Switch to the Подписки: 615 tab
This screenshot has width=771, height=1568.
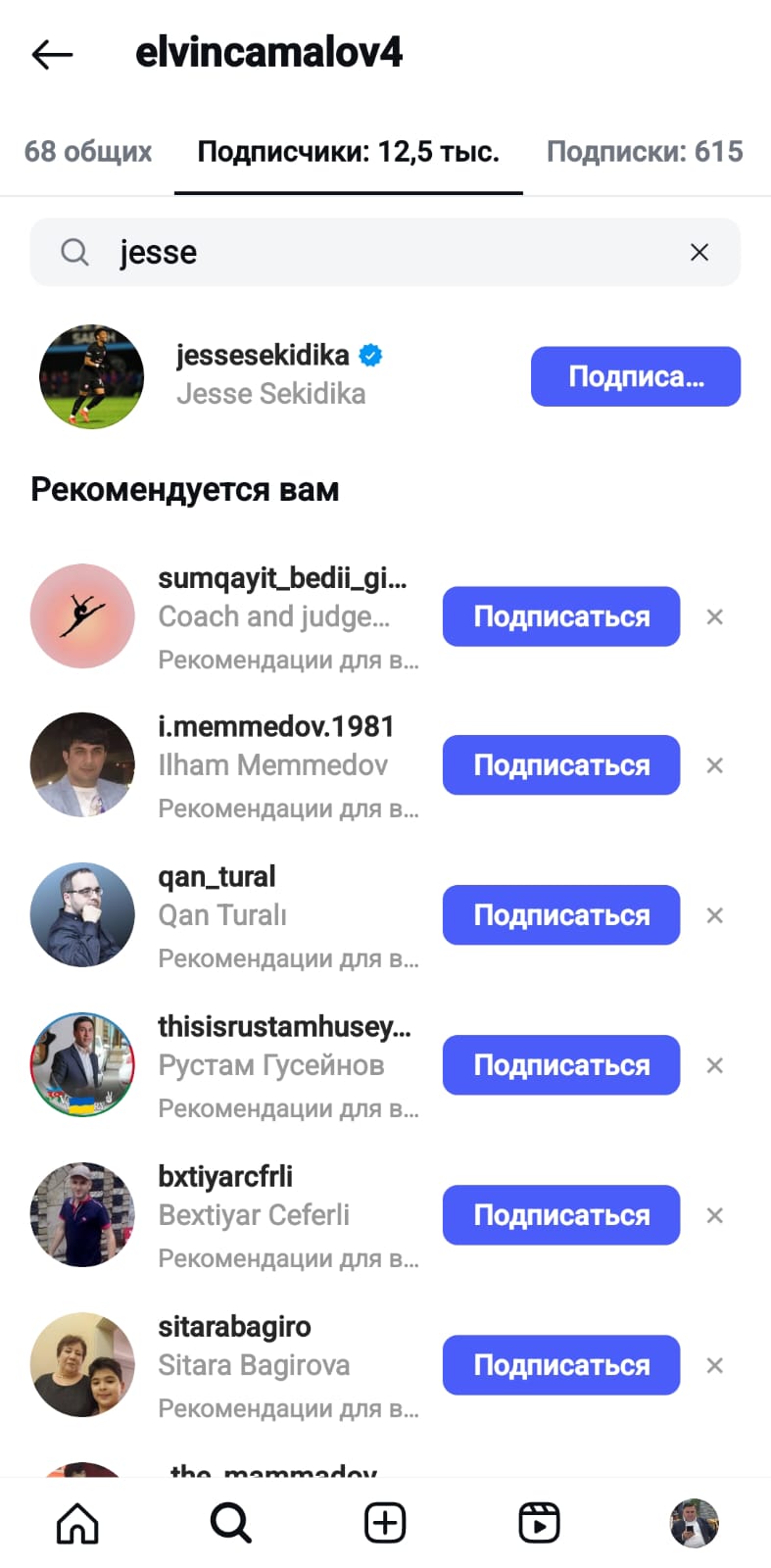[645, 152]
